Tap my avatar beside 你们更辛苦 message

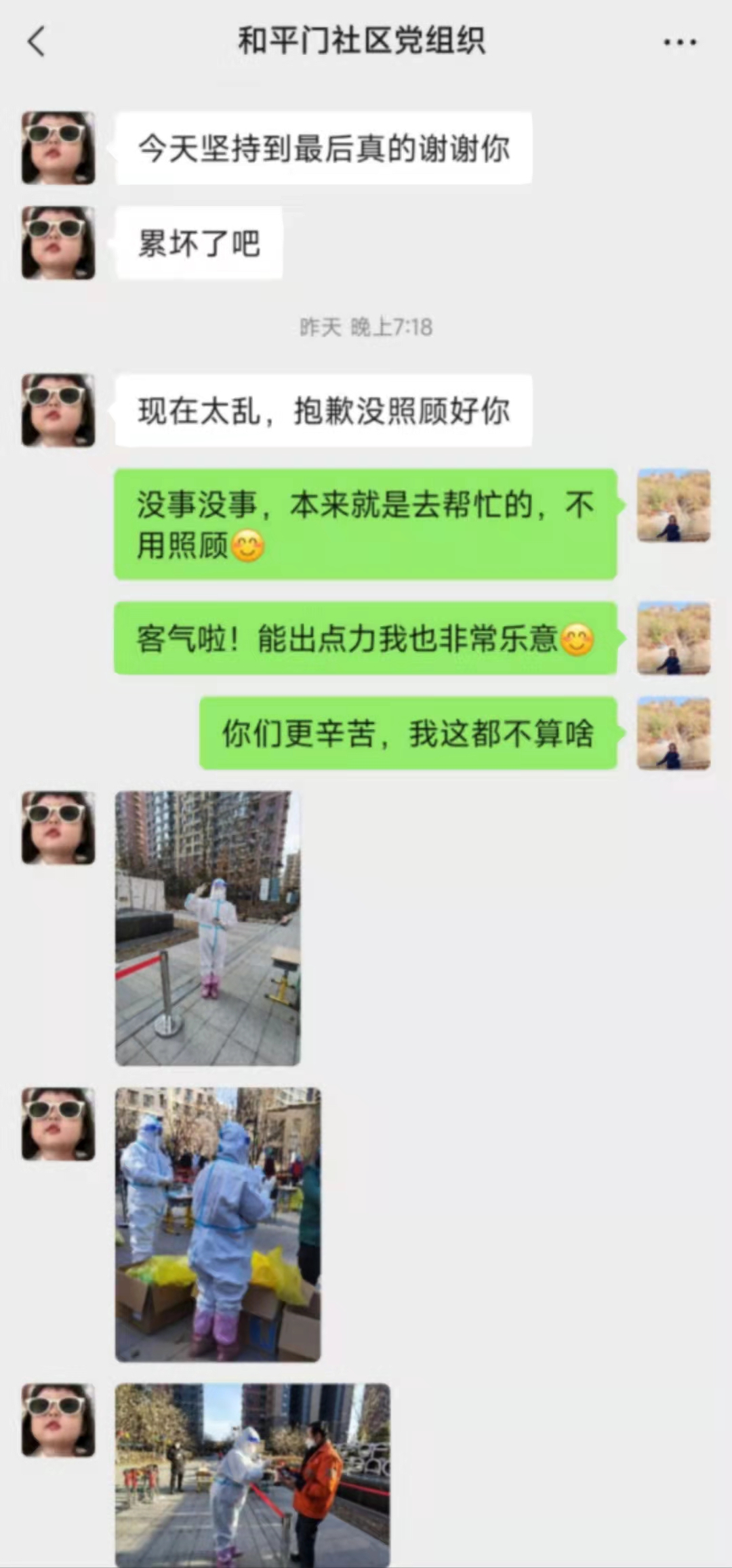pos(673,733)
